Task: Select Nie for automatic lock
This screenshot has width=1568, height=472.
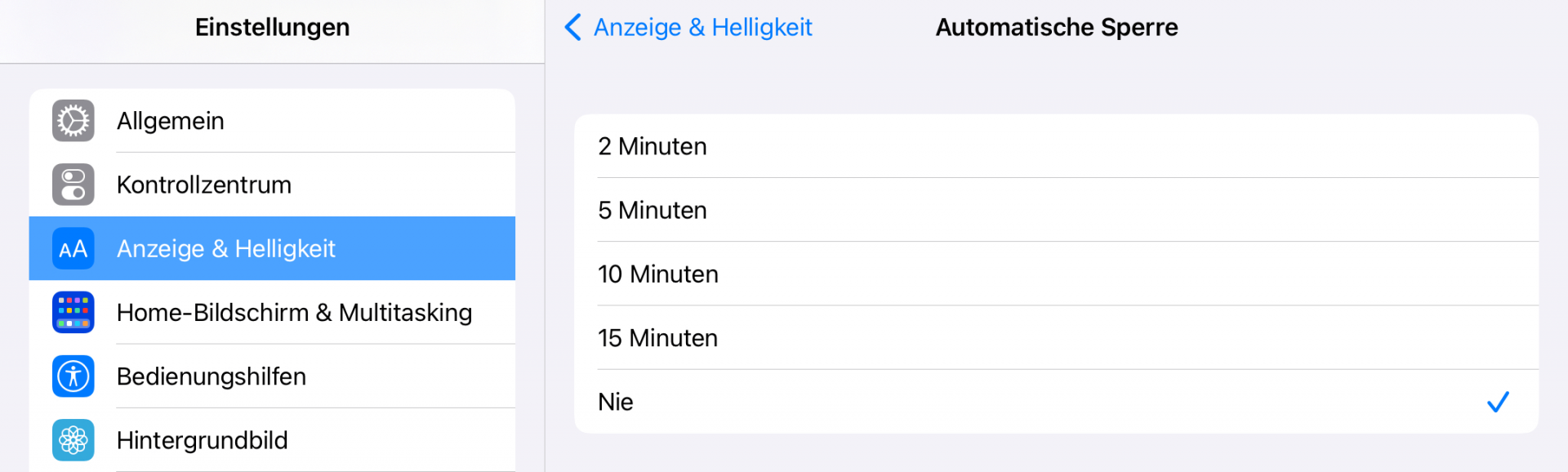Action: pyautogui.click(x=1055, y=402)
